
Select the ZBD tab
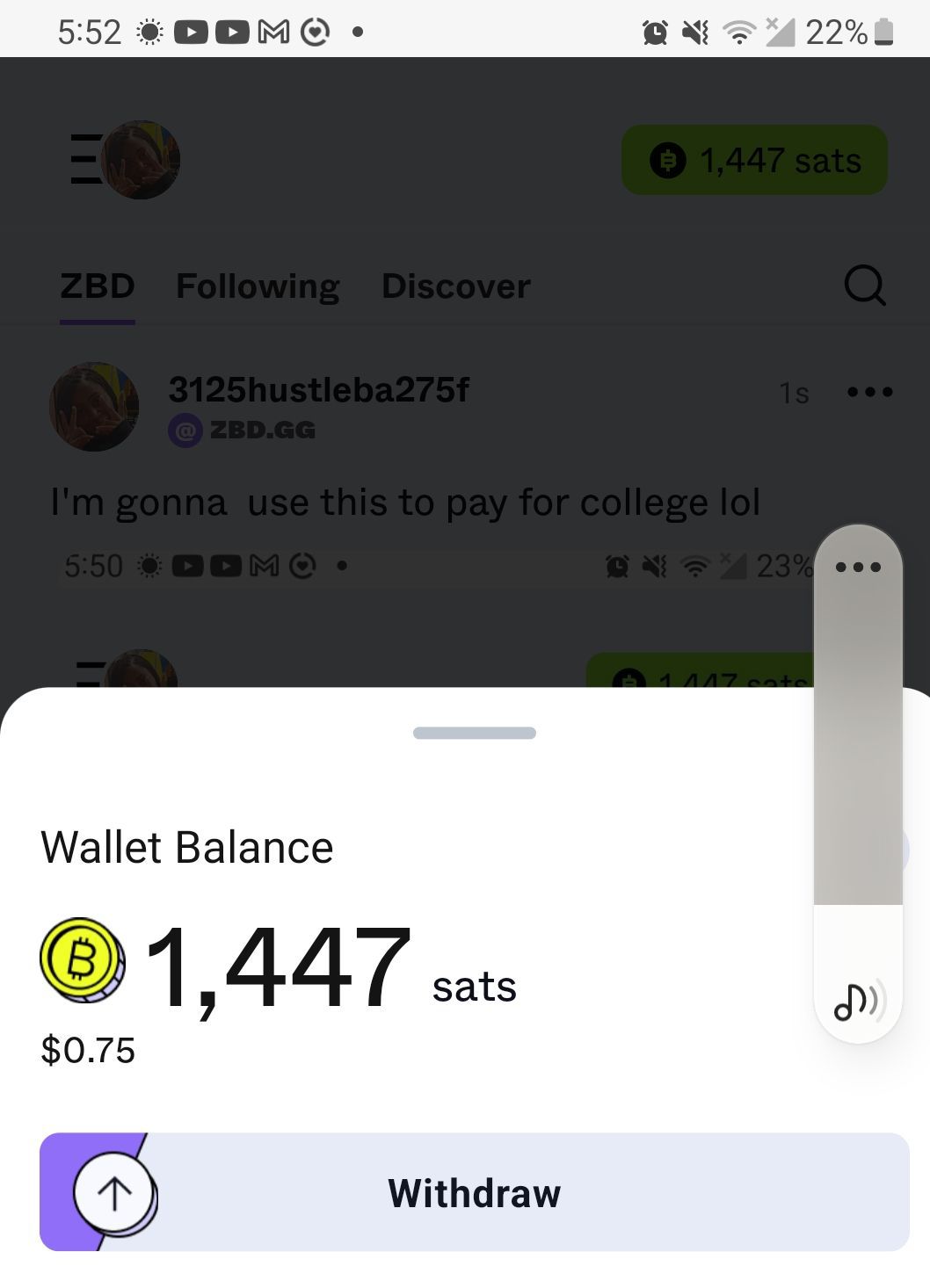pyautogui.click(x=98, y=286)
